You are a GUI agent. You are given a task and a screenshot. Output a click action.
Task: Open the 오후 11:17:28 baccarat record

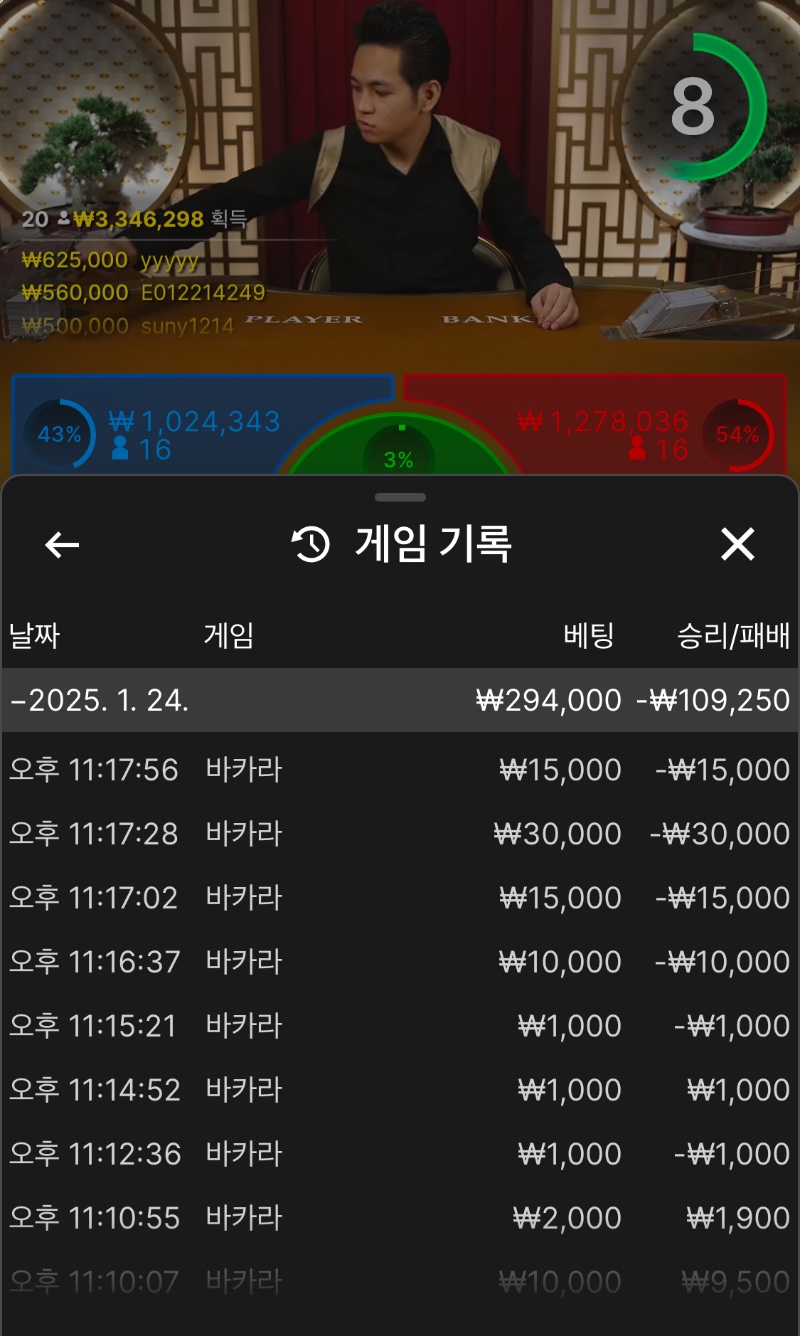(400, 834)
